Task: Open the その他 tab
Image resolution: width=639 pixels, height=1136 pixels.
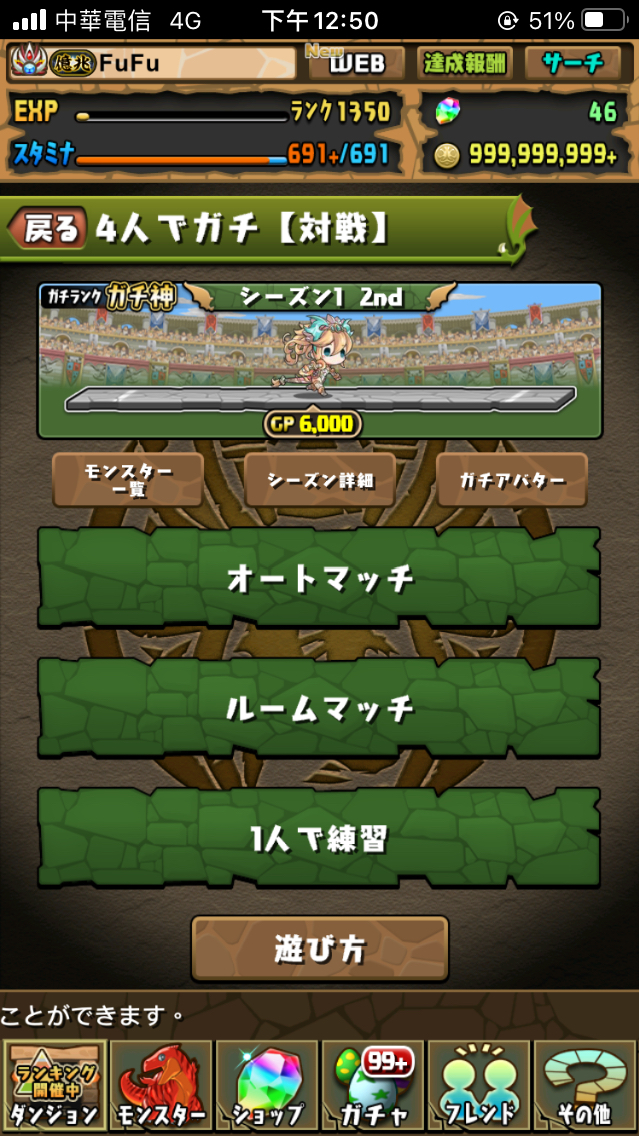Action: [585, 1085]
